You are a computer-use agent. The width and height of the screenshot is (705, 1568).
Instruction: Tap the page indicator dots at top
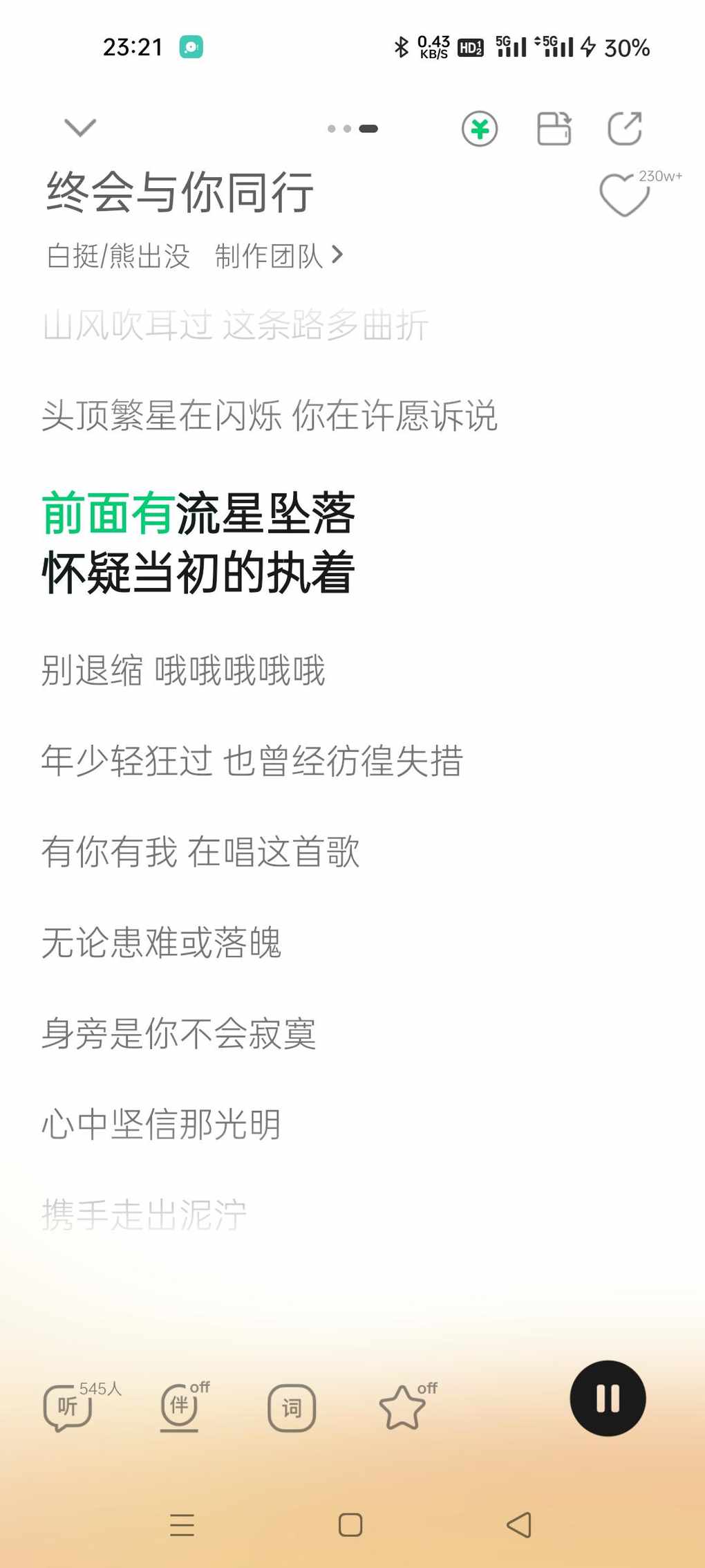352,129
